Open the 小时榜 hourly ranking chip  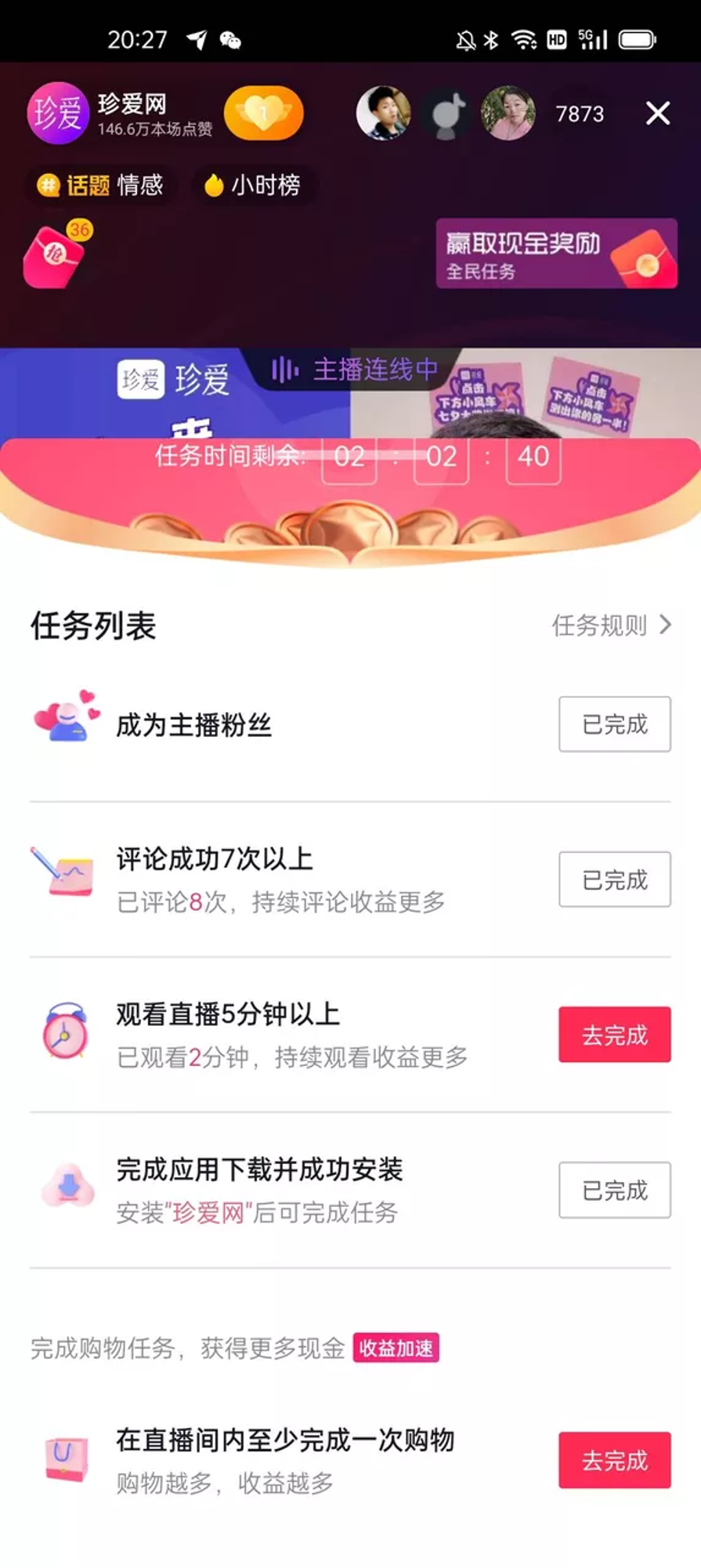pos(253,186)
